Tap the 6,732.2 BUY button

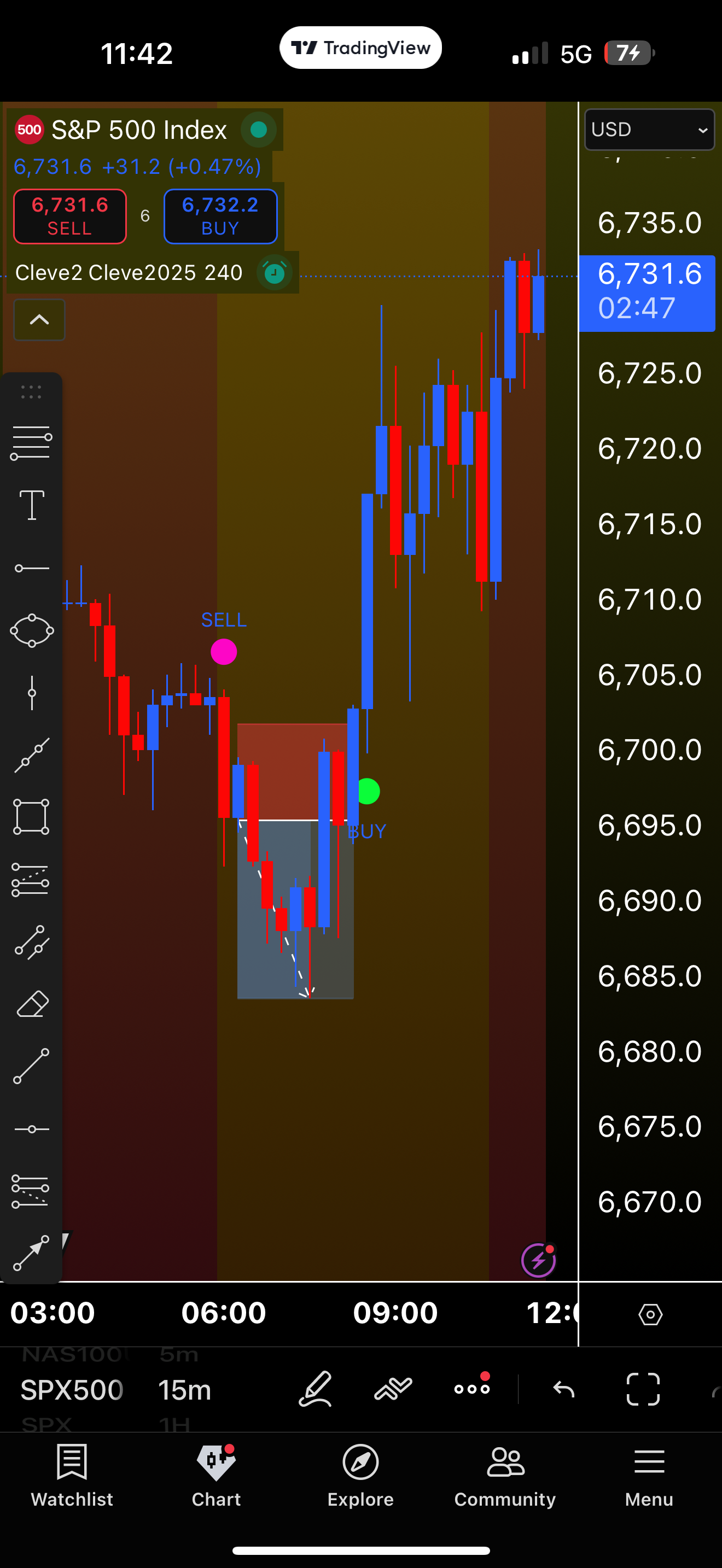tap(220, 217)
